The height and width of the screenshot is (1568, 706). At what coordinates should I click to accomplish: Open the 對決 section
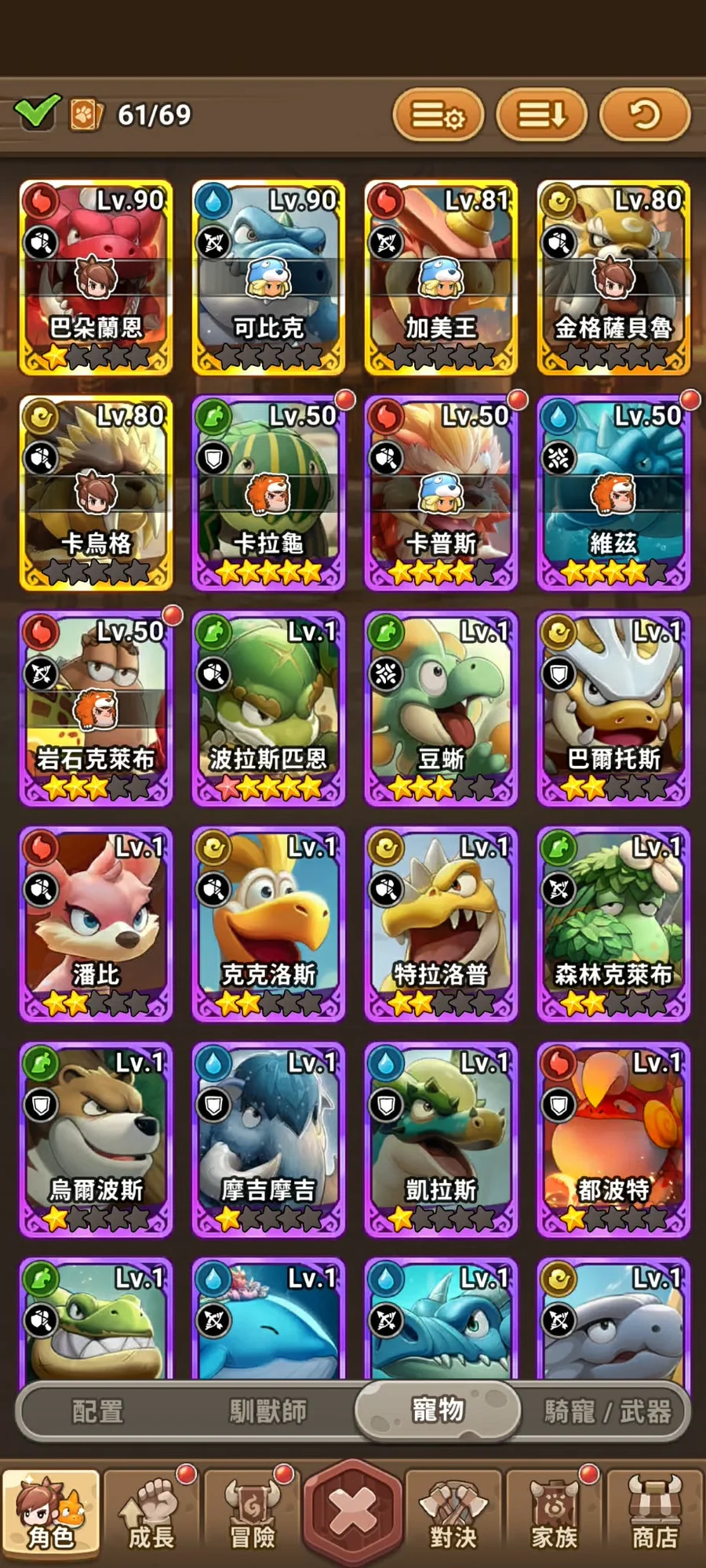coord(453,1515)
